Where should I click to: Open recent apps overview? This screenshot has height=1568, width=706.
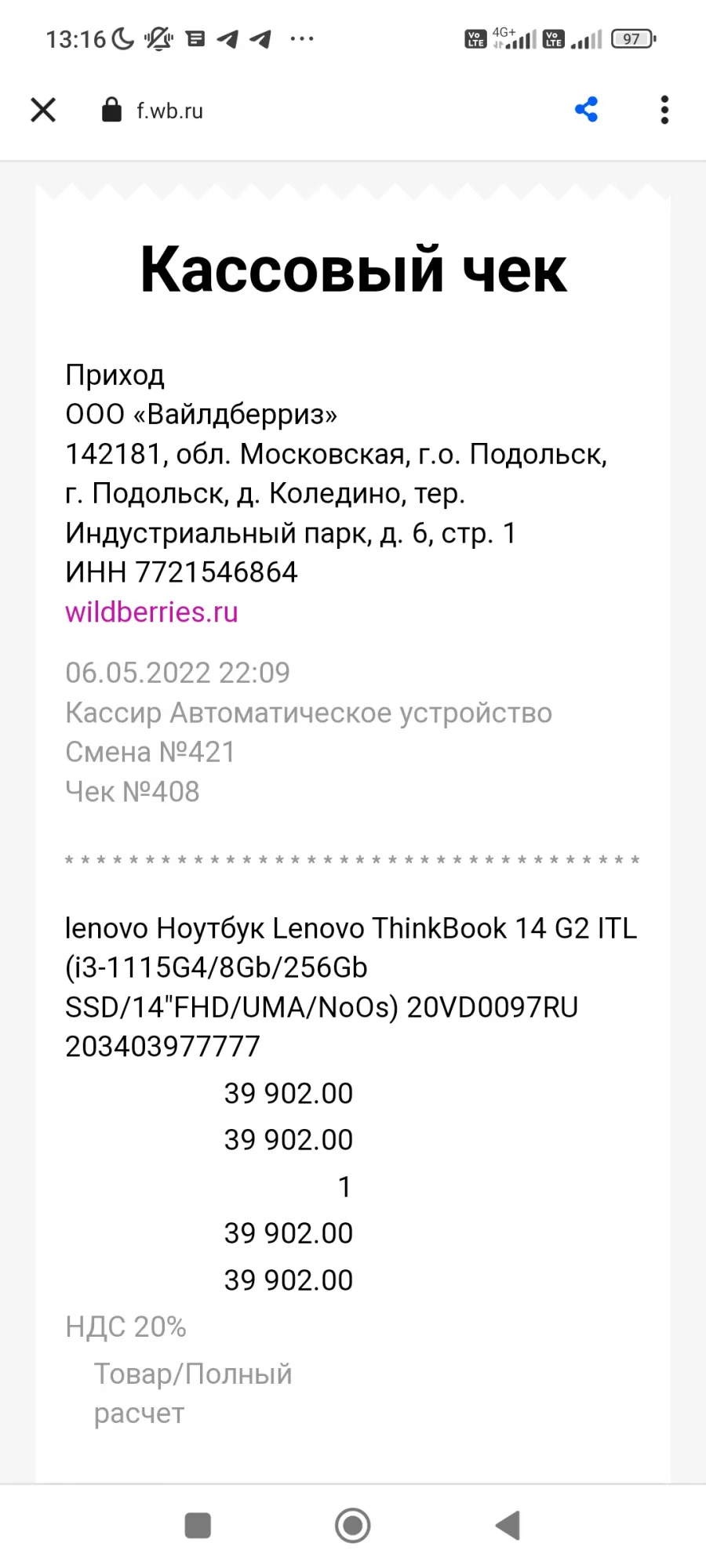click(x=198, y=1526)
